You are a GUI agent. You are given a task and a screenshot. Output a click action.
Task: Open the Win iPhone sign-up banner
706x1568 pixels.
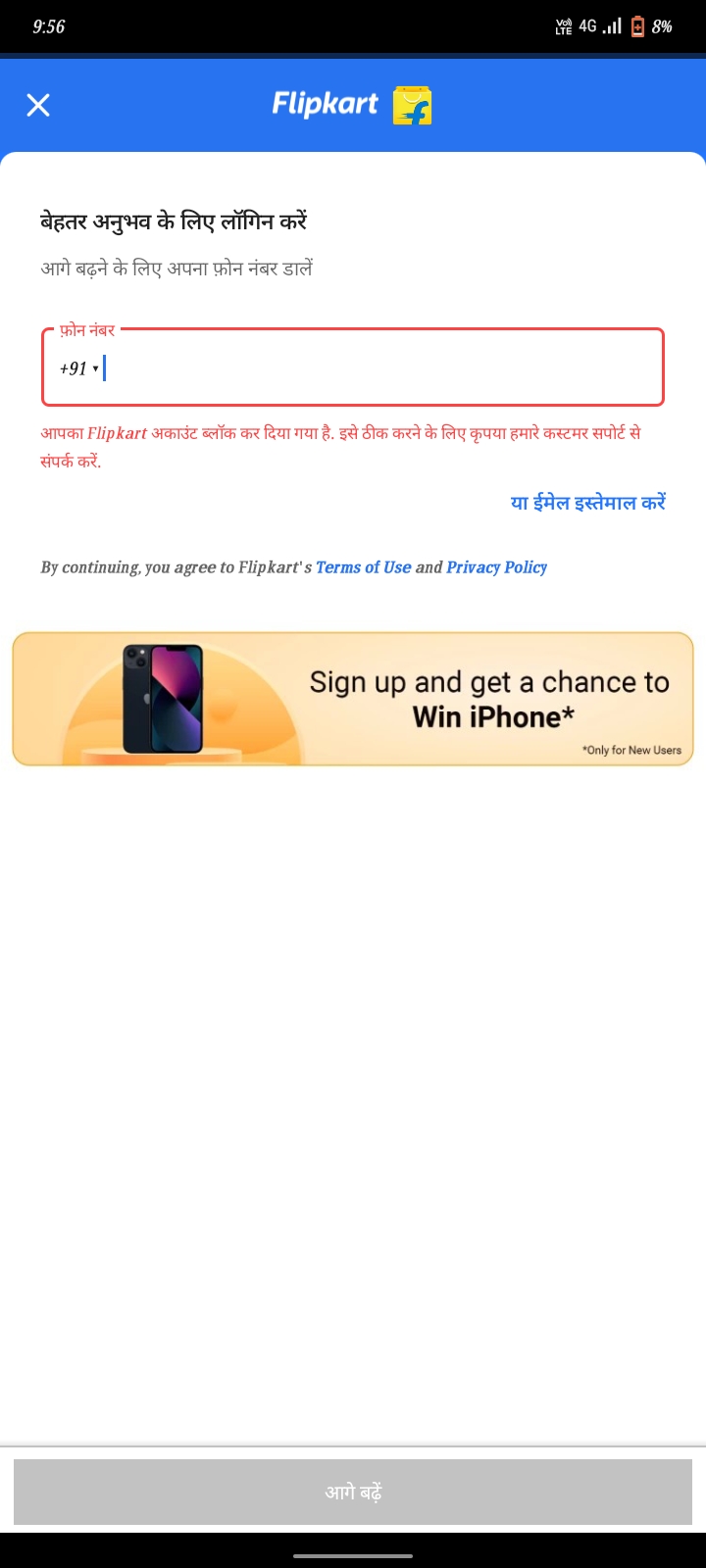[x=353, y=699]
